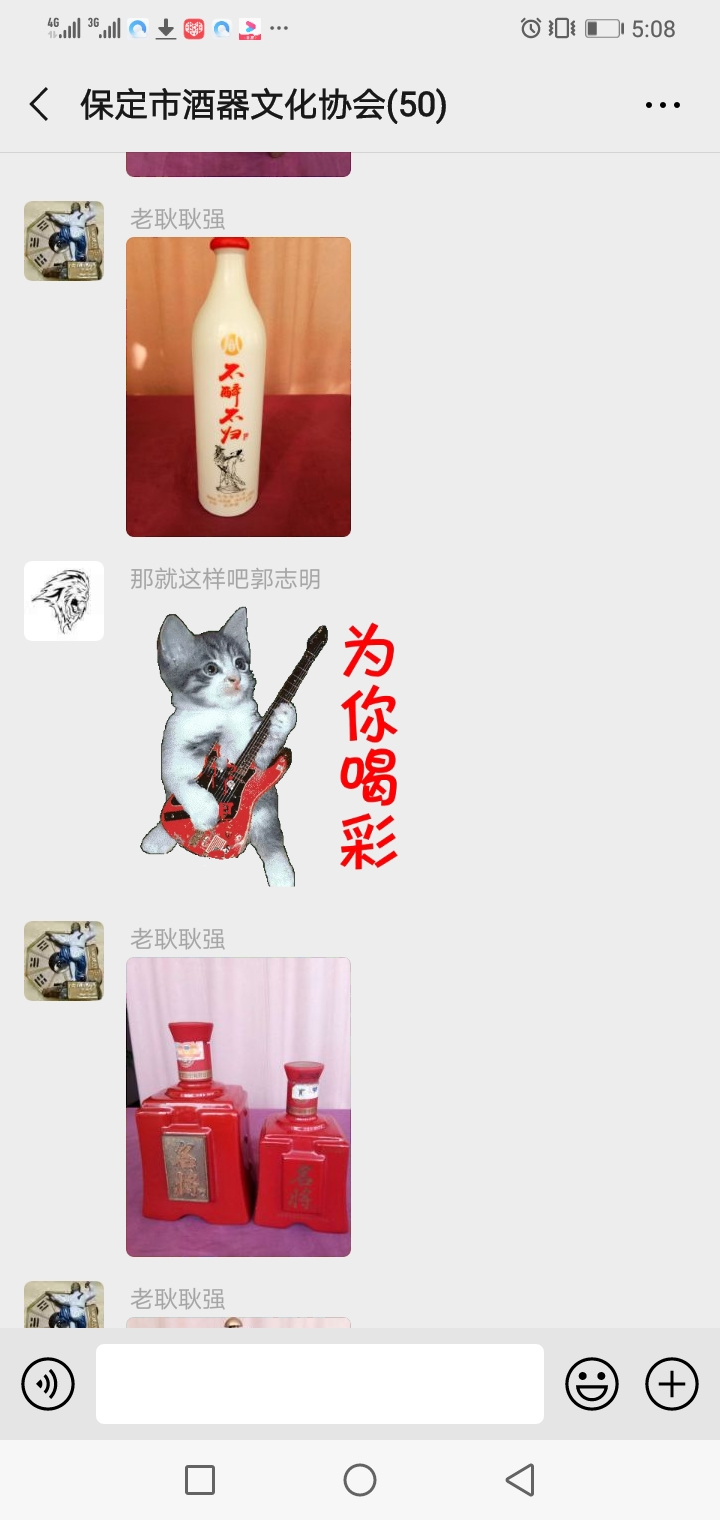This screenshot has height=1520, width=720.
Task: Show recent apps
Action: pos(200,1480)
